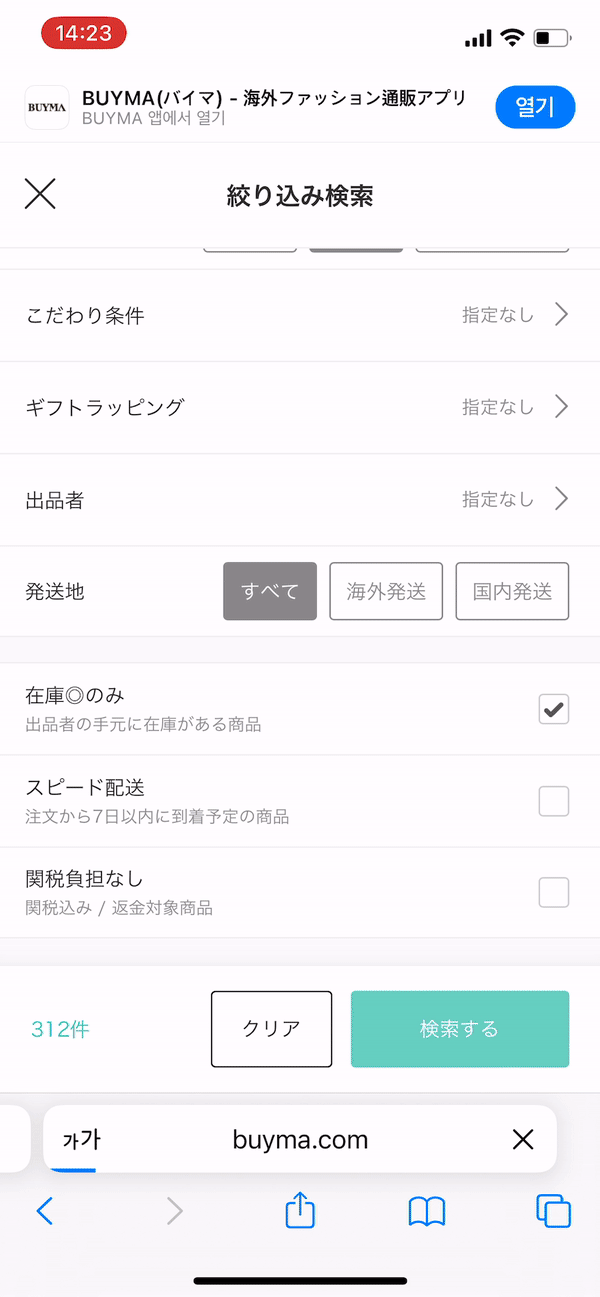
Task: Tap クリア to reset filters
Action: [x=271, y=1029]
